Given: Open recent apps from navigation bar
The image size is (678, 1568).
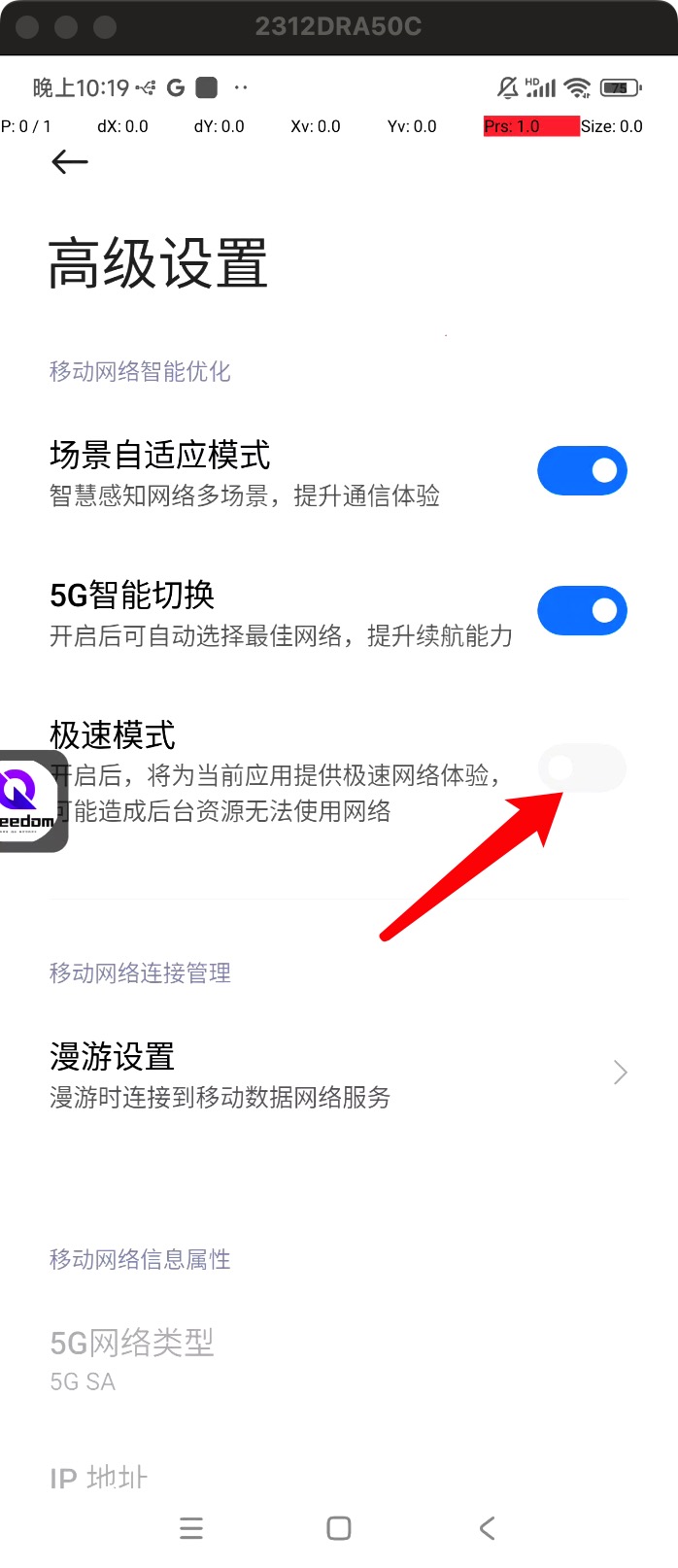Looking at the screenshot, I should (191, 1528).
